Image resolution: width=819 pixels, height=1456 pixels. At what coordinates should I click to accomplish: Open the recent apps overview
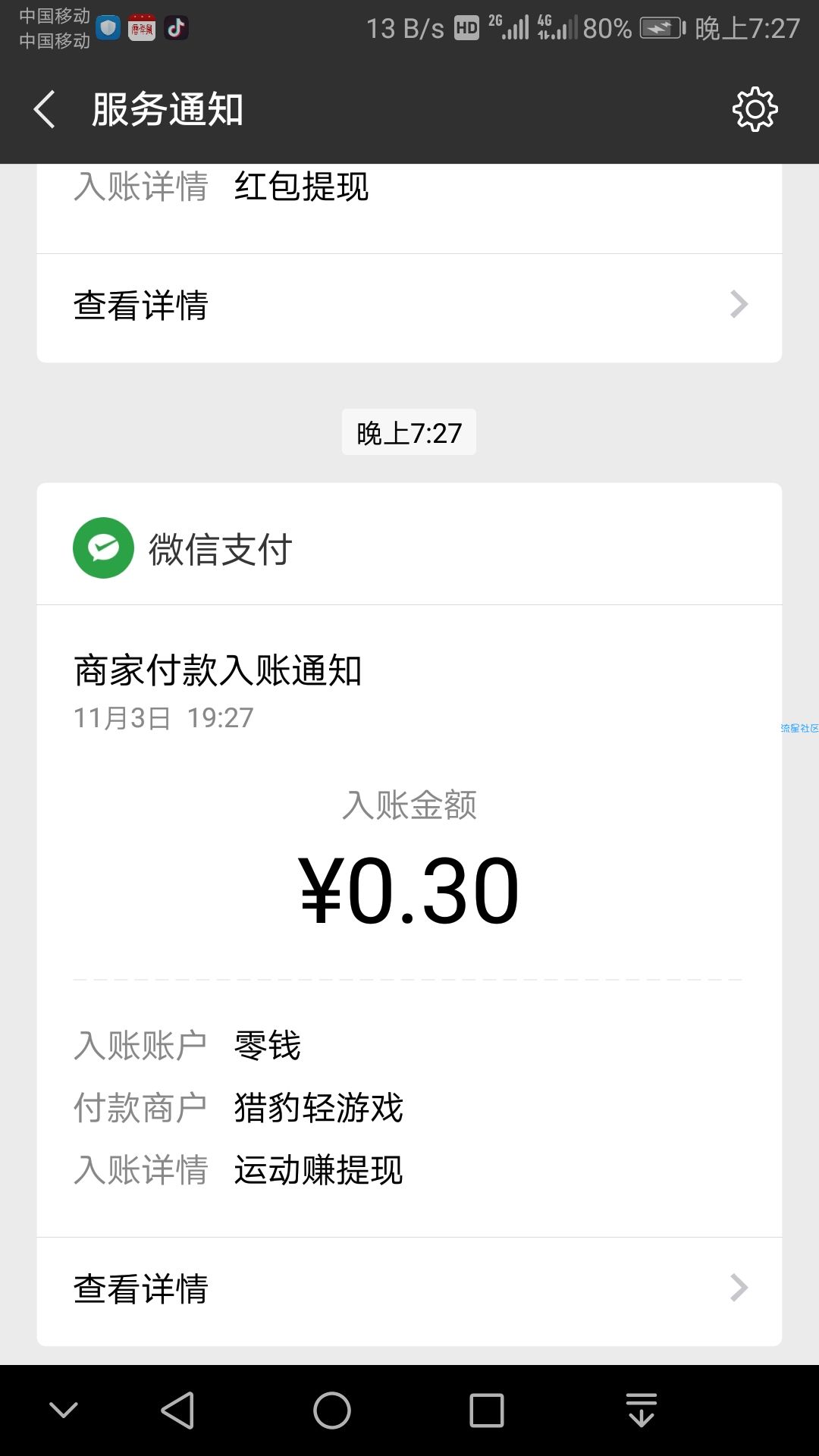pos(486,1410)
